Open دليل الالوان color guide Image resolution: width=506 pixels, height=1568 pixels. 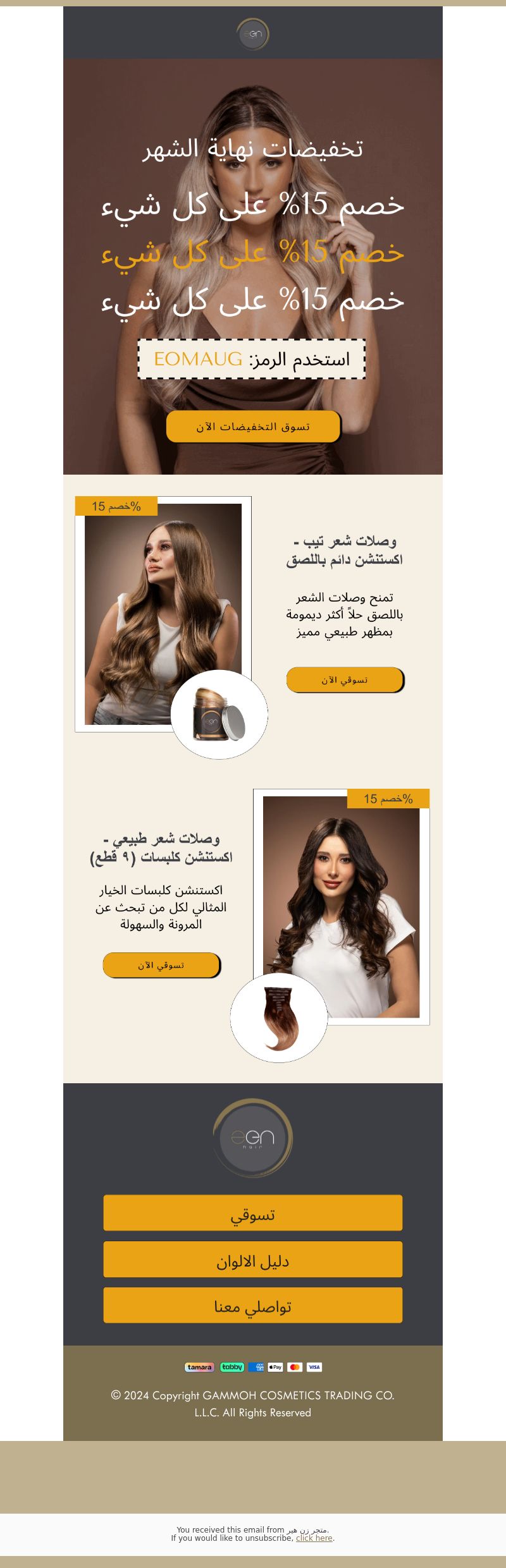(x=253, y=1260)
